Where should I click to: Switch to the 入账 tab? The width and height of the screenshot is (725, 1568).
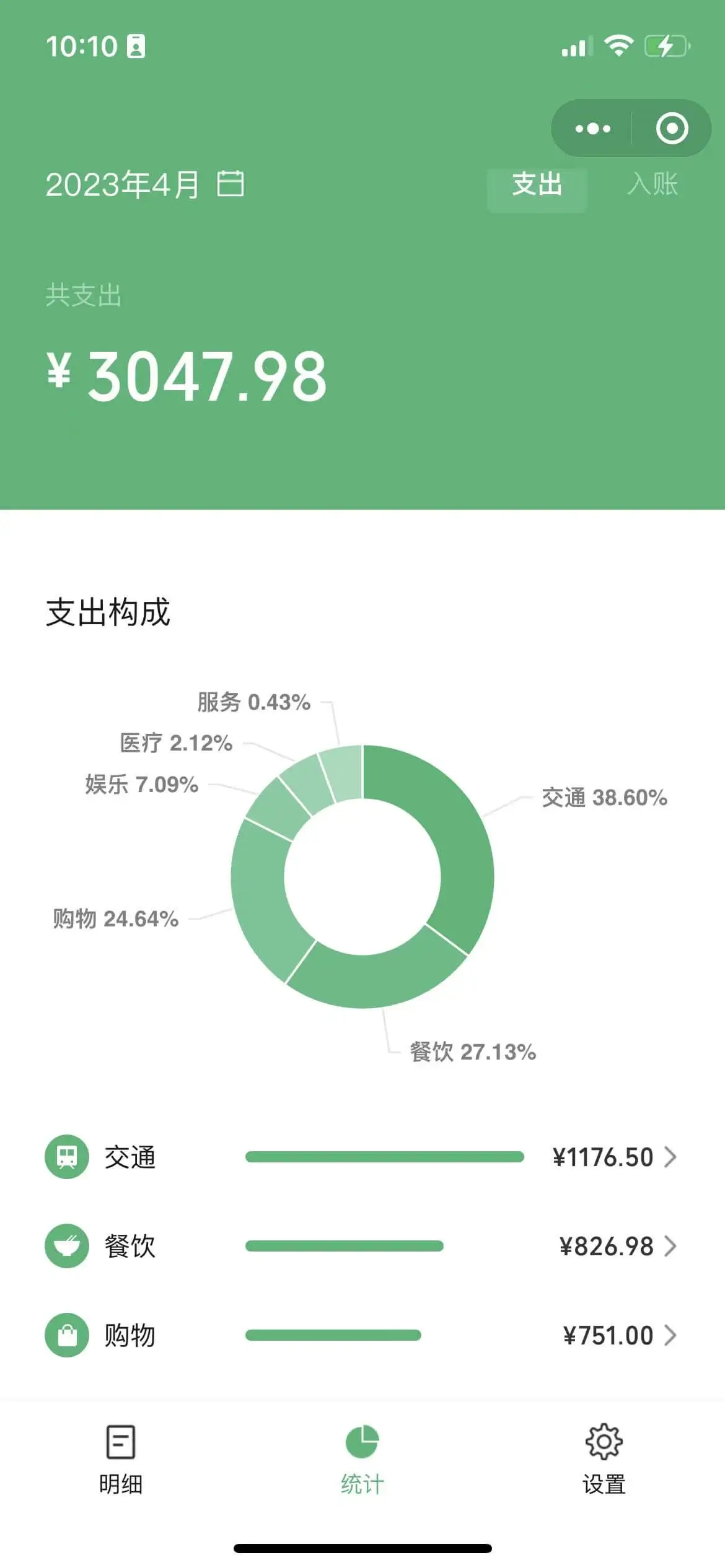(652, 185)
